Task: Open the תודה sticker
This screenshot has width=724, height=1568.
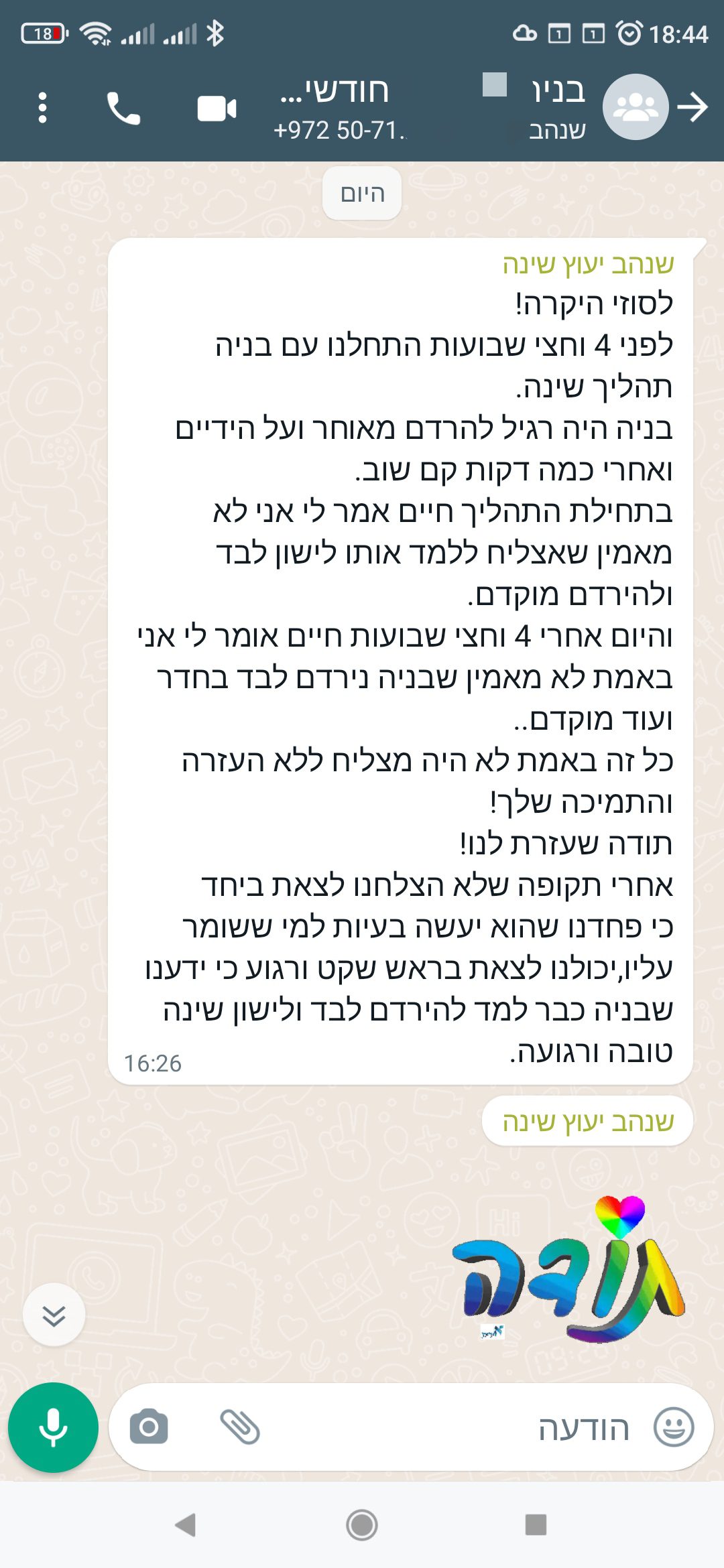Action: [x=568, y=1270]
